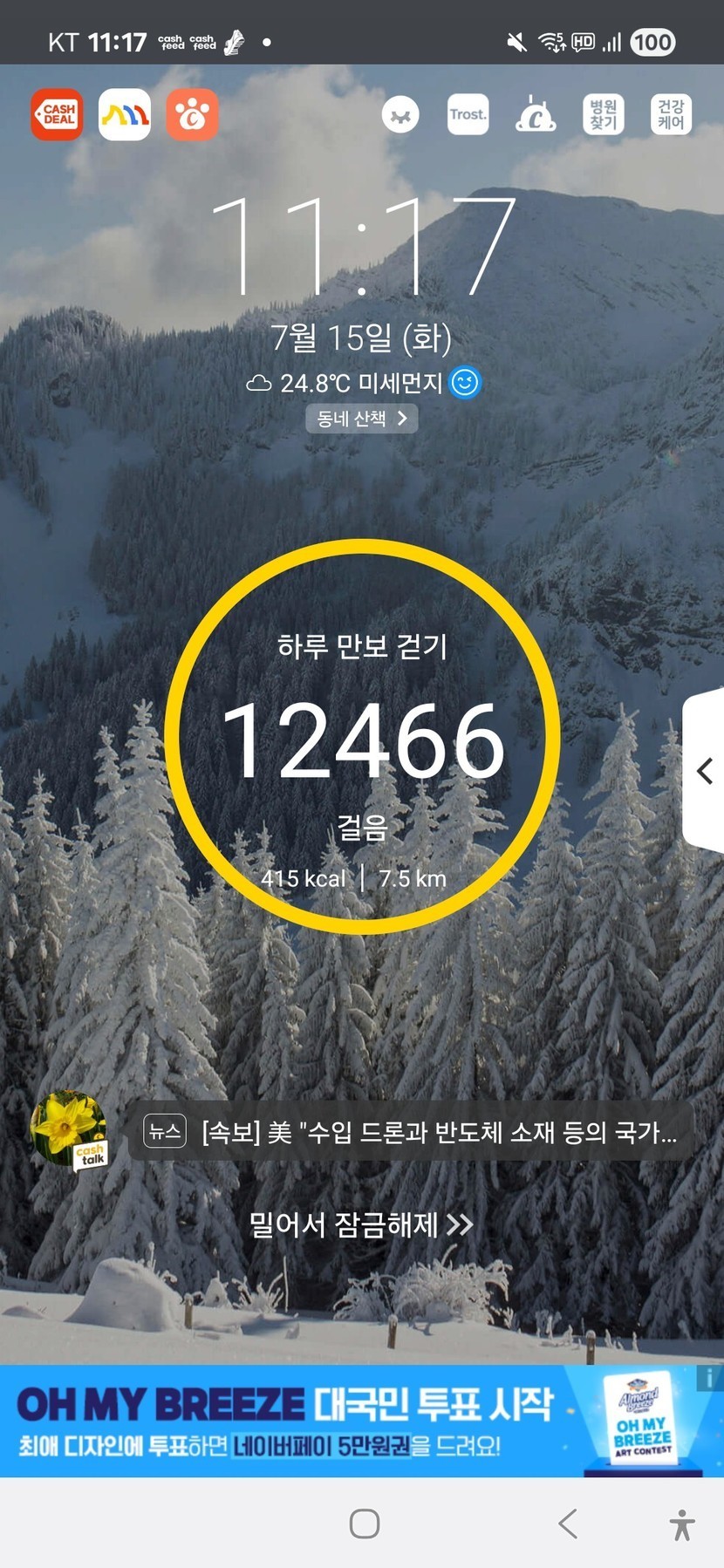This screenshot has height=1568, width=724.
Task: Open the daily step count circle
Action: tap(362, 737)
